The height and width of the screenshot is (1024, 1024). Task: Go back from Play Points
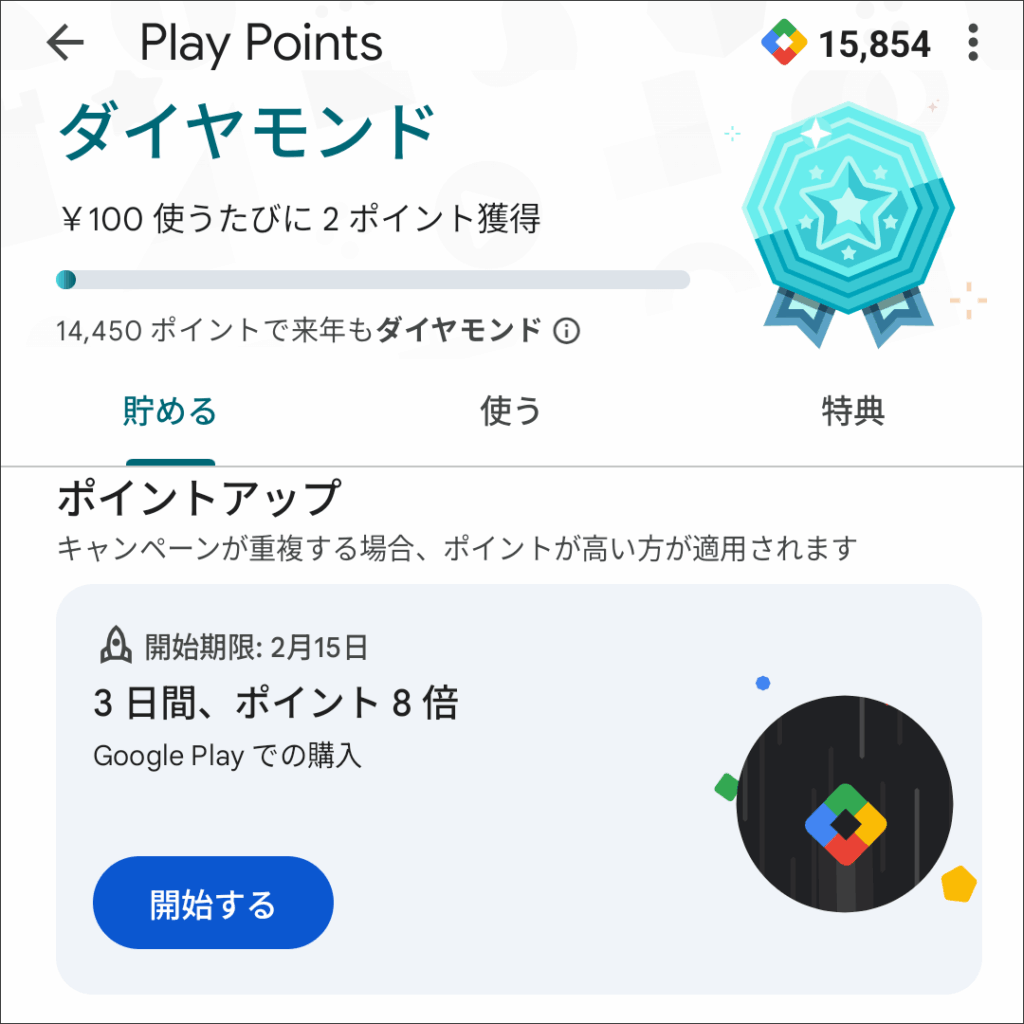coord(66,43)
